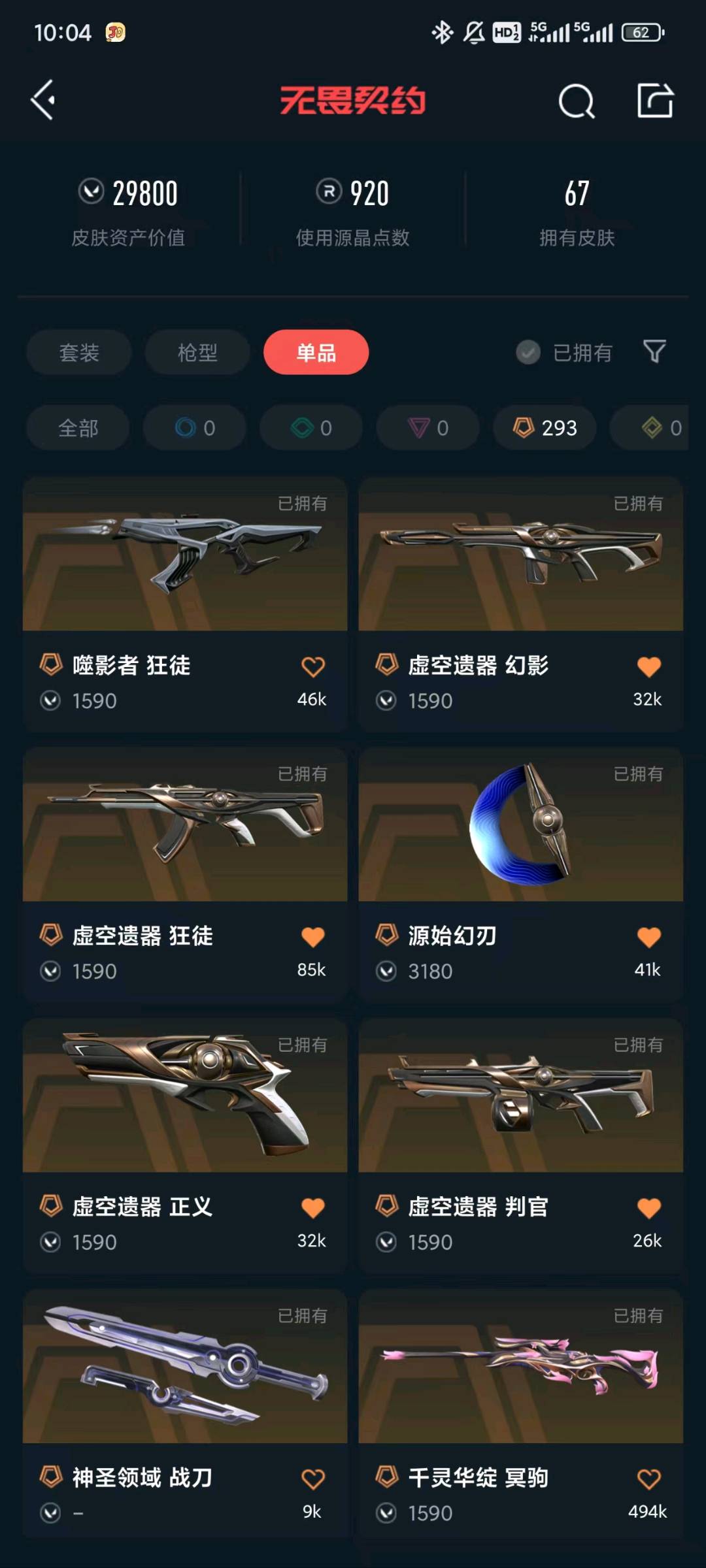Open the filter funnel icon
The height and width of the screenshot is (1568, 706).
pos(654,351)
